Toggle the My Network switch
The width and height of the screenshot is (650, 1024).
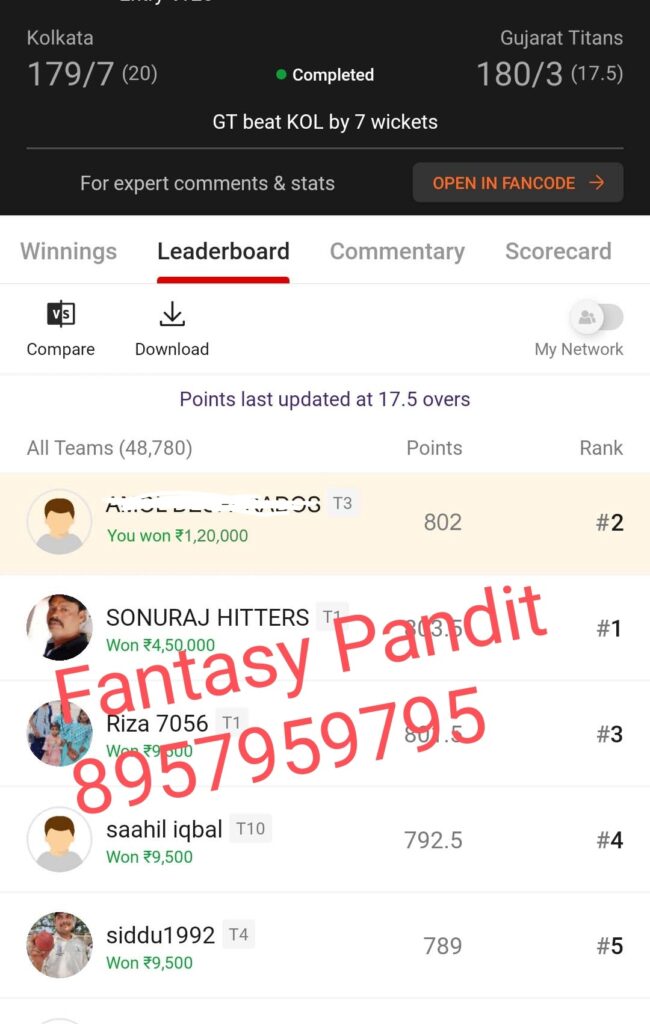pyautogui.click(x=596, y=318)
